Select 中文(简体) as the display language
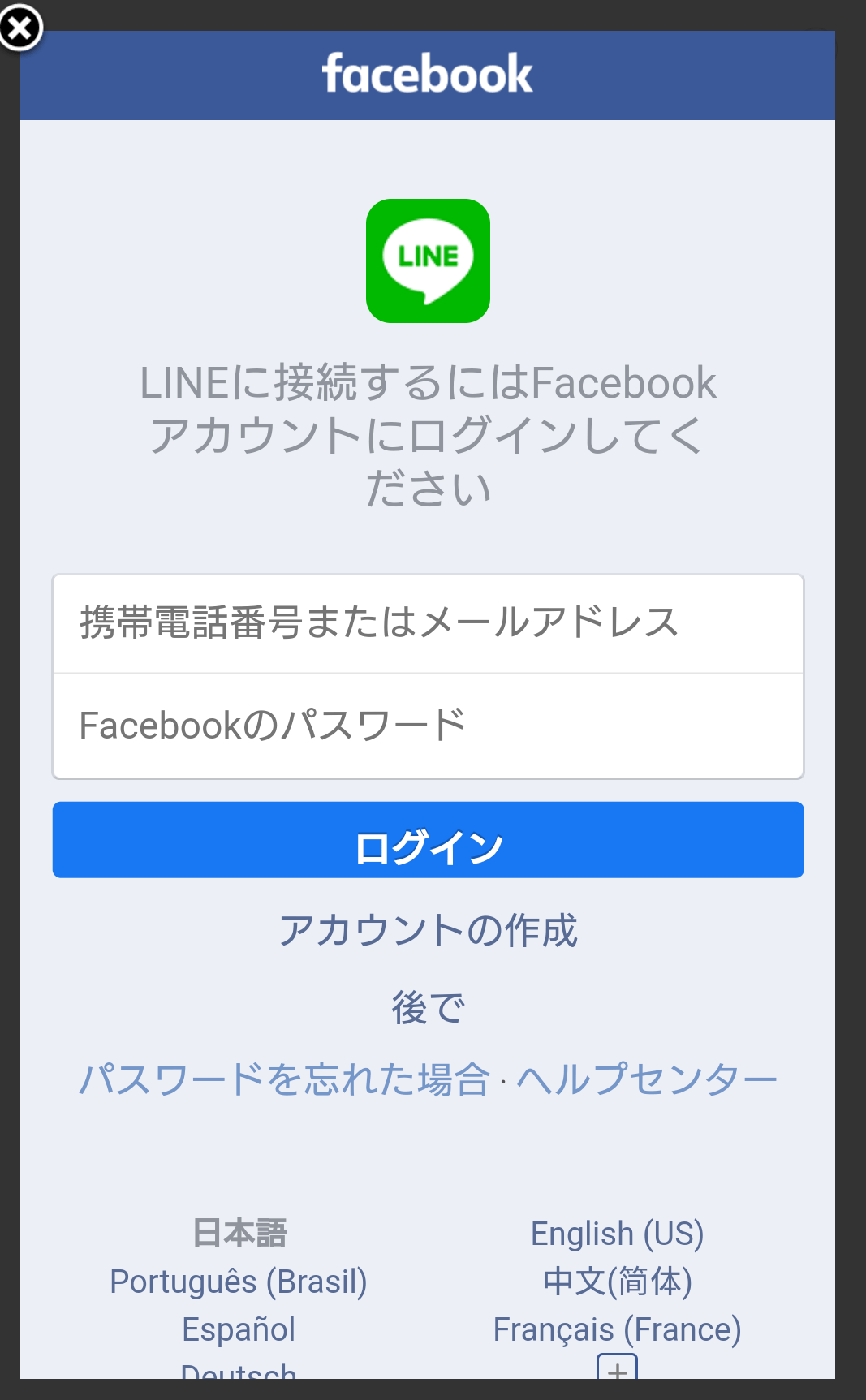866x1400 pixels. click(x=618, y=1282)
